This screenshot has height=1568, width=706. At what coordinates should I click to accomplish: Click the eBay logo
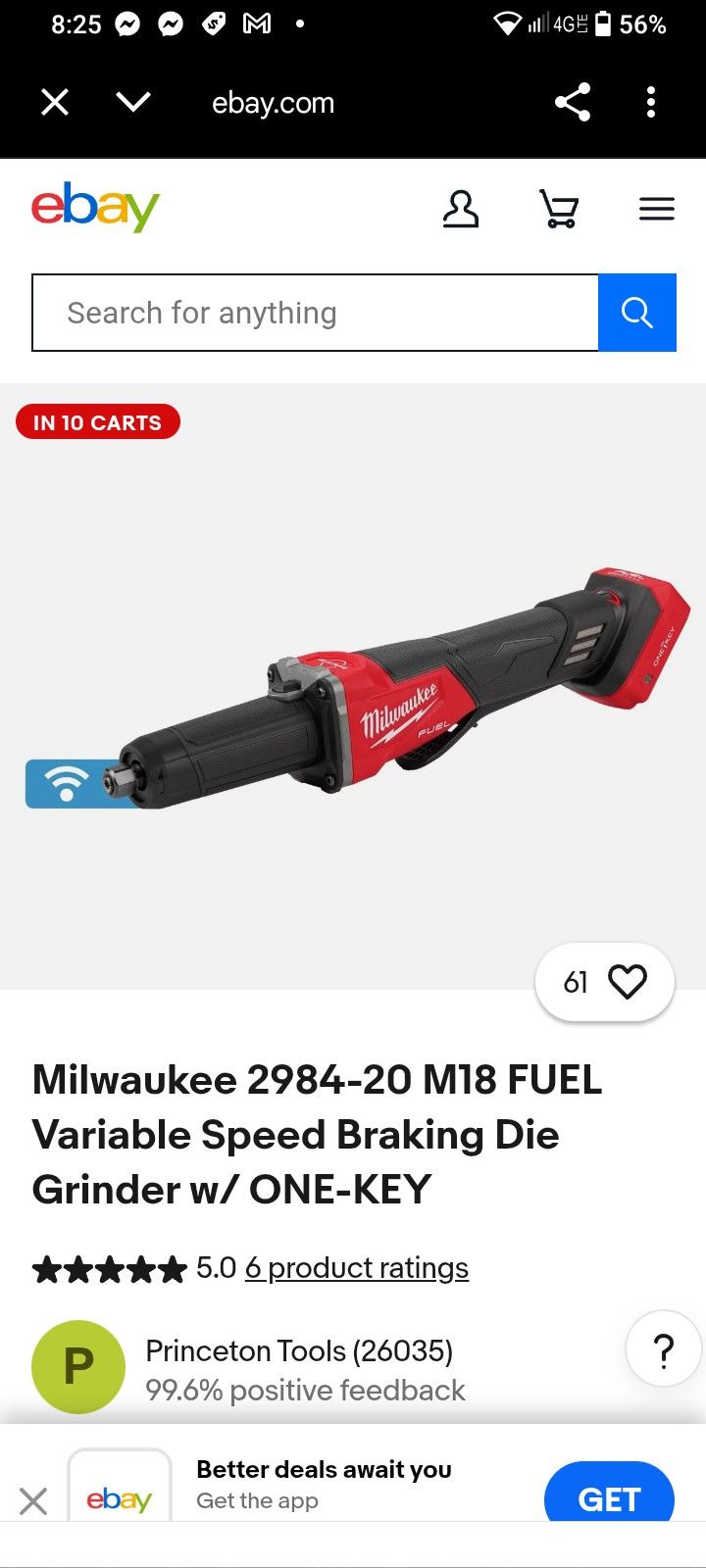click(x=95, y=205)
